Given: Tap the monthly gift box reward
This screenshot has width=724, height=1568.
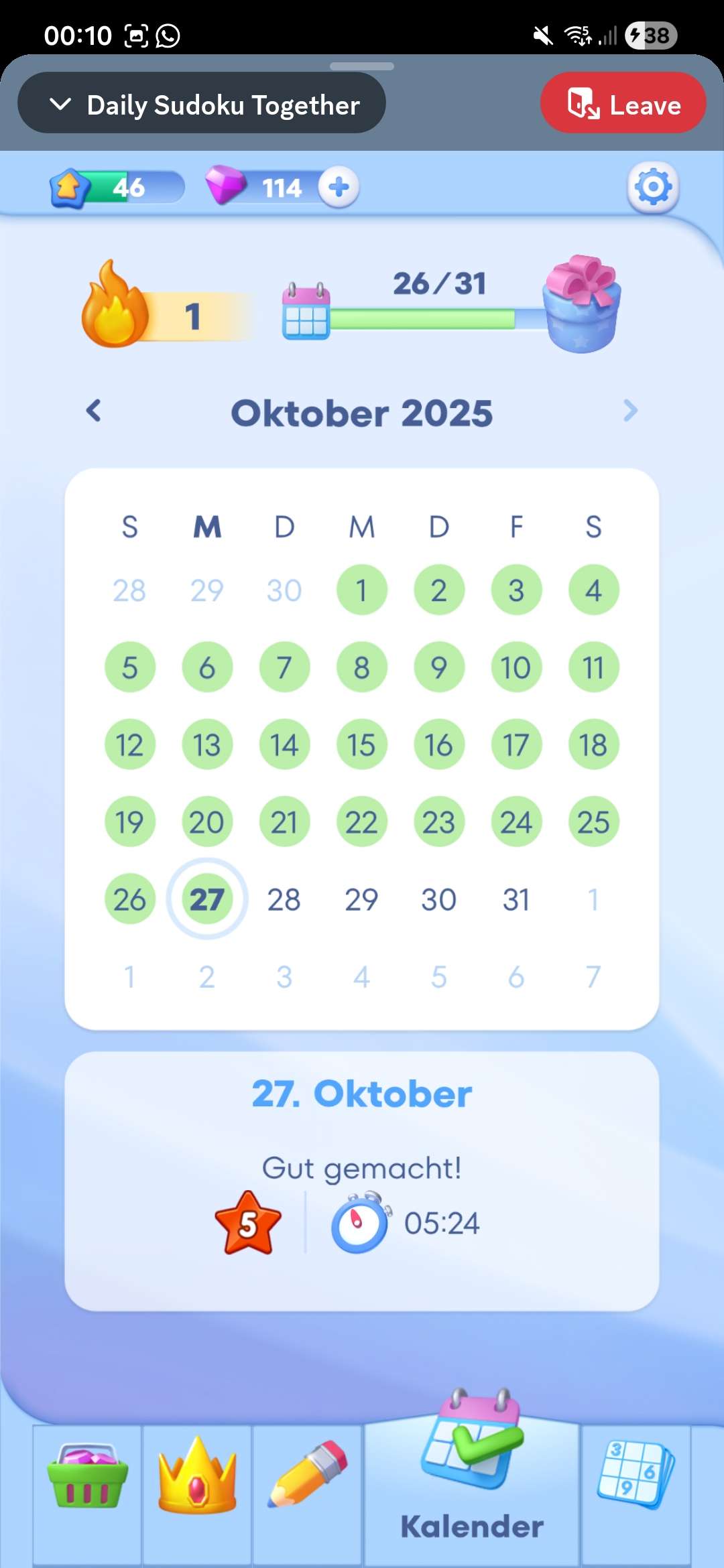Looking at the screenshot, I should (x=581, y=305).
